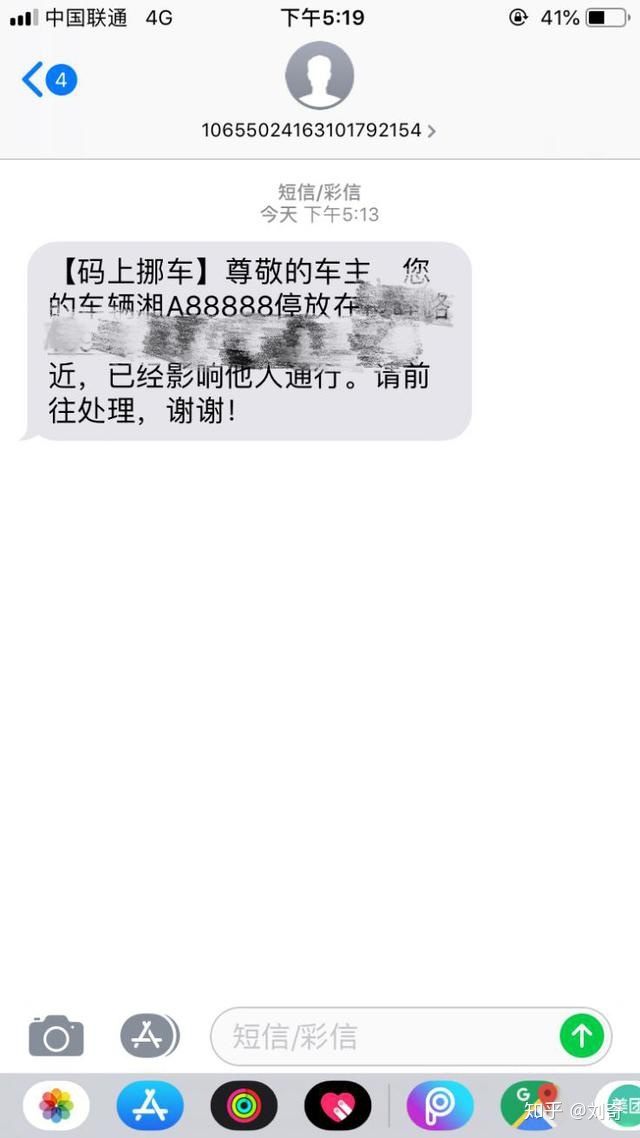This screenshot has width=640, height=1138.
Task: Open the PicsArt app in the drawer
Action: point(439,1106)
